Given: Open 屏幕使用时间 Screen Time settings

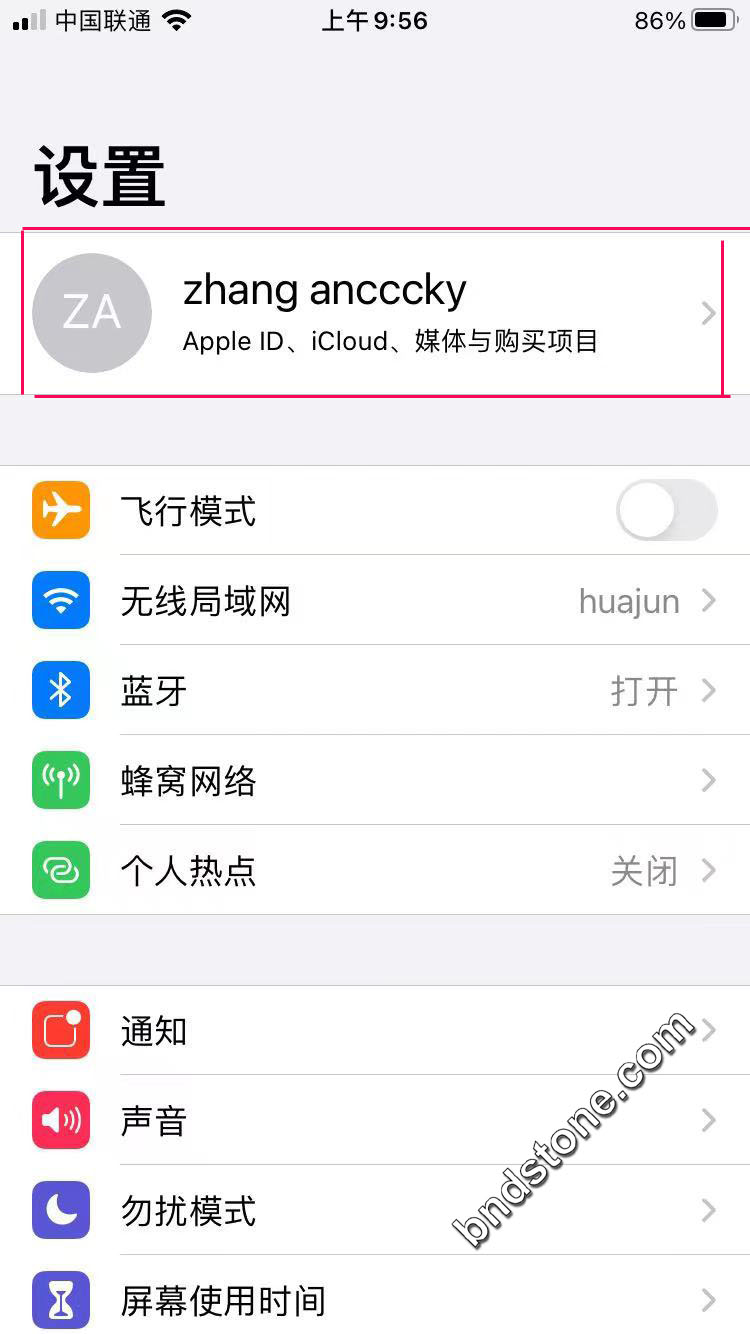Looking at the screenshot, I should click(375, 1300).
